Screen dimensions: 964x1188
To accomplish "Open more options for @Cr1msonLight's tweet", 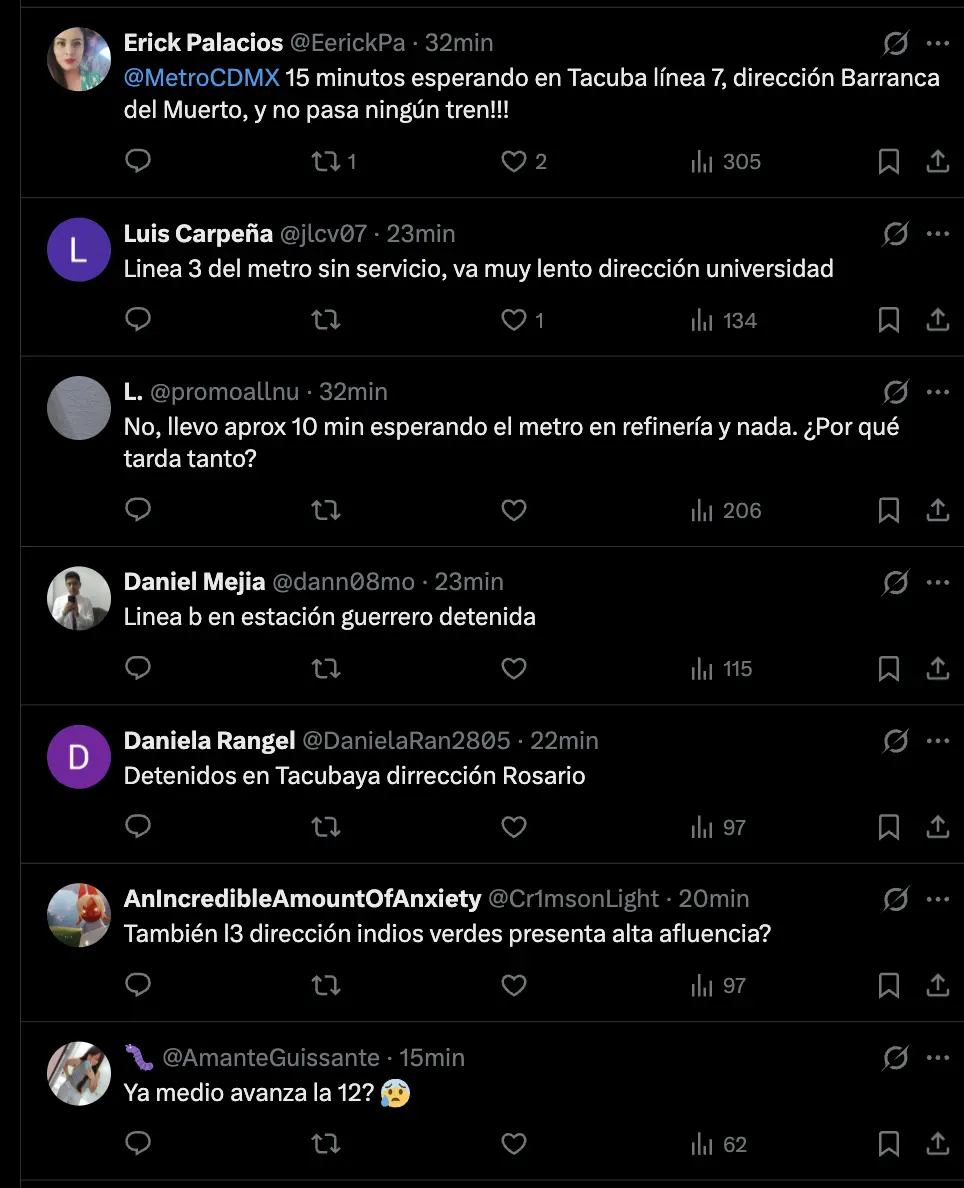I will [x=937, y=898].
